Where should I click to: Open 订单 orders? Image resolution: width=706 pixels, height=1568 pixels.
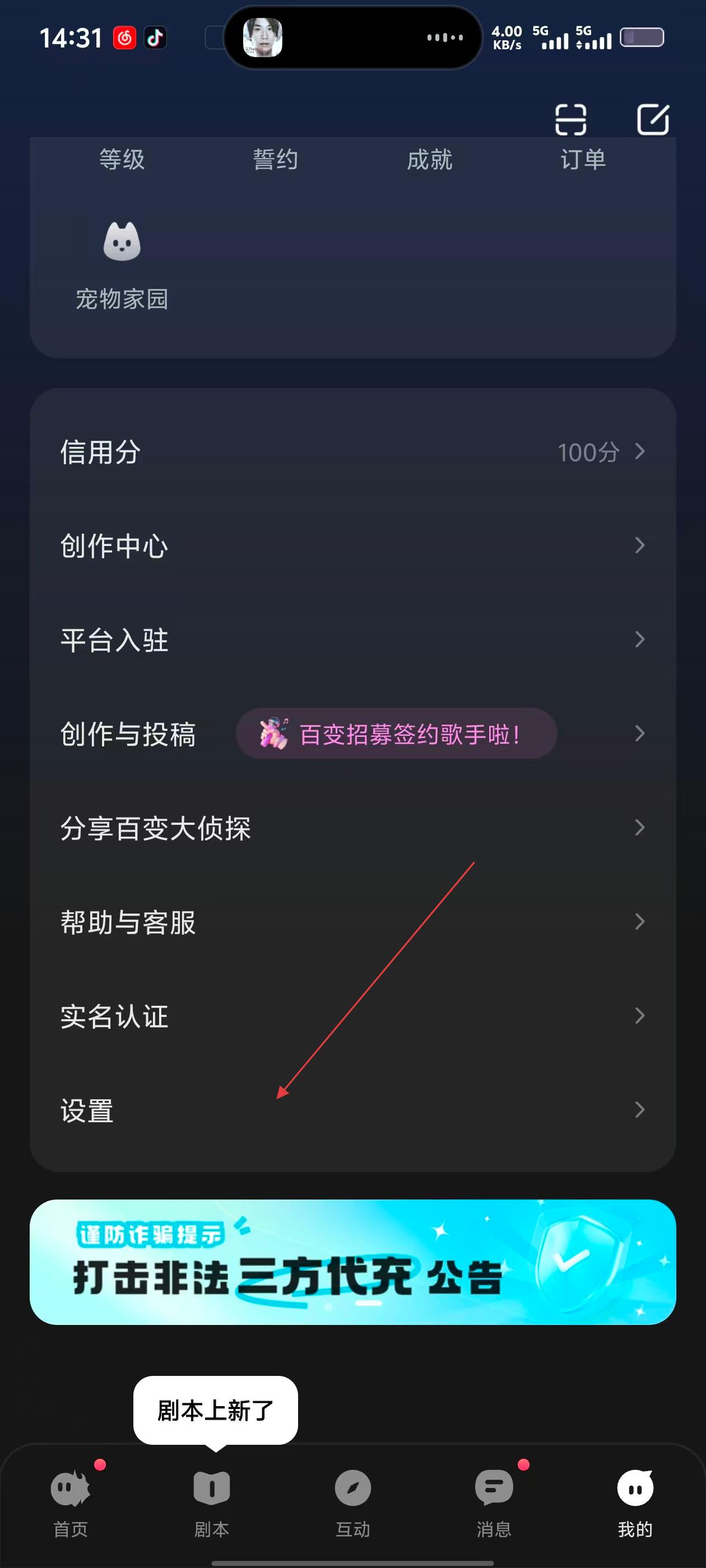click(x=583, y=160)
